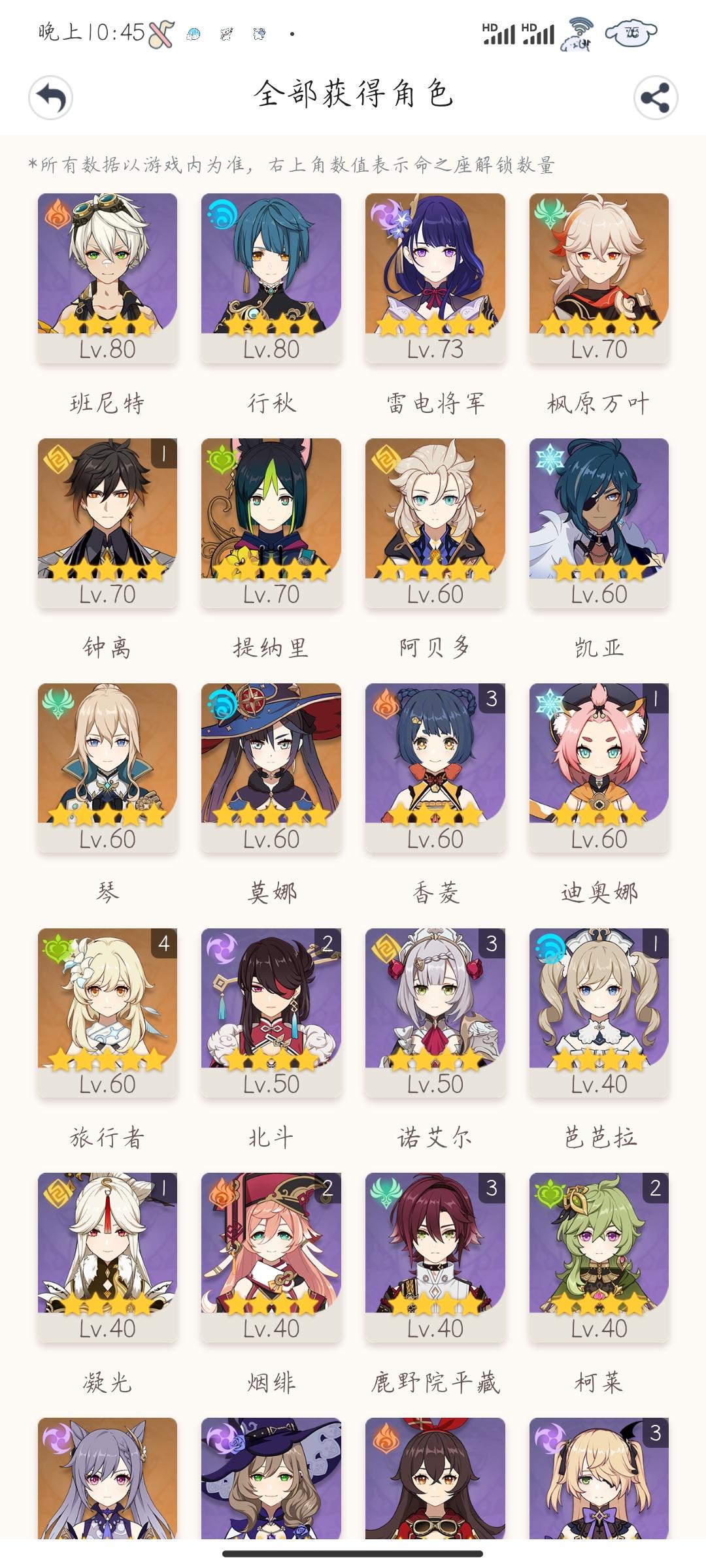Image resolution: width=706 pixels, height=1568 pixels.
Task: Click the Anemo icon on 琴 card
Action: point(59,704)
